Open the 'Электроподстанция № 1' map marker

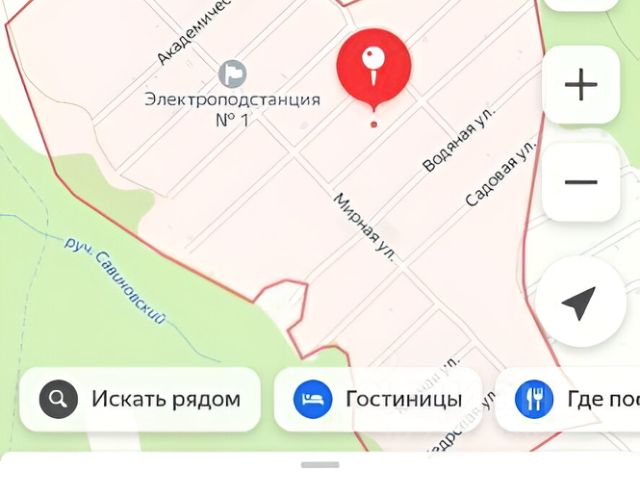(232, 73)
